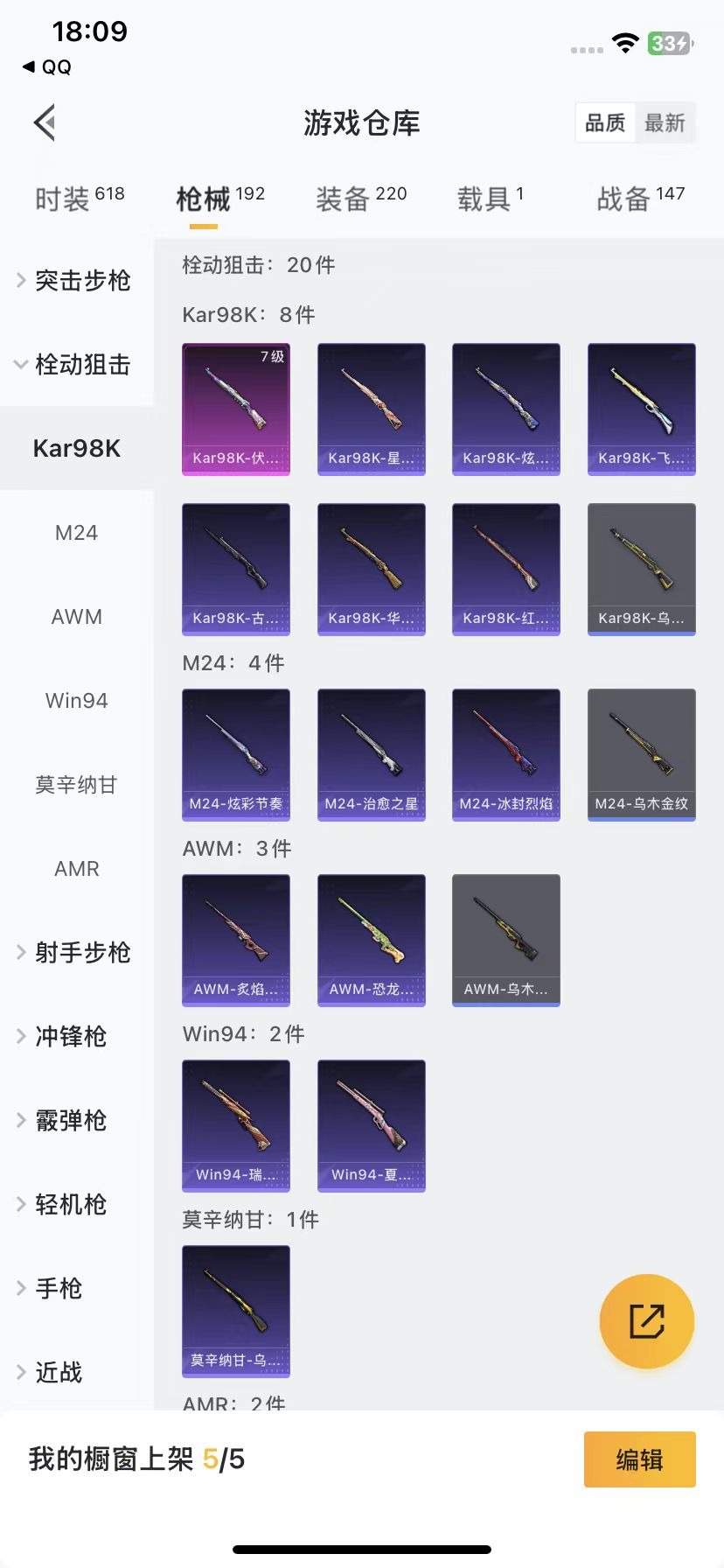The height and width of the screenshot is (1568, 724).
Task: Open the AWM-恐龙 skin
Action: 371,940
